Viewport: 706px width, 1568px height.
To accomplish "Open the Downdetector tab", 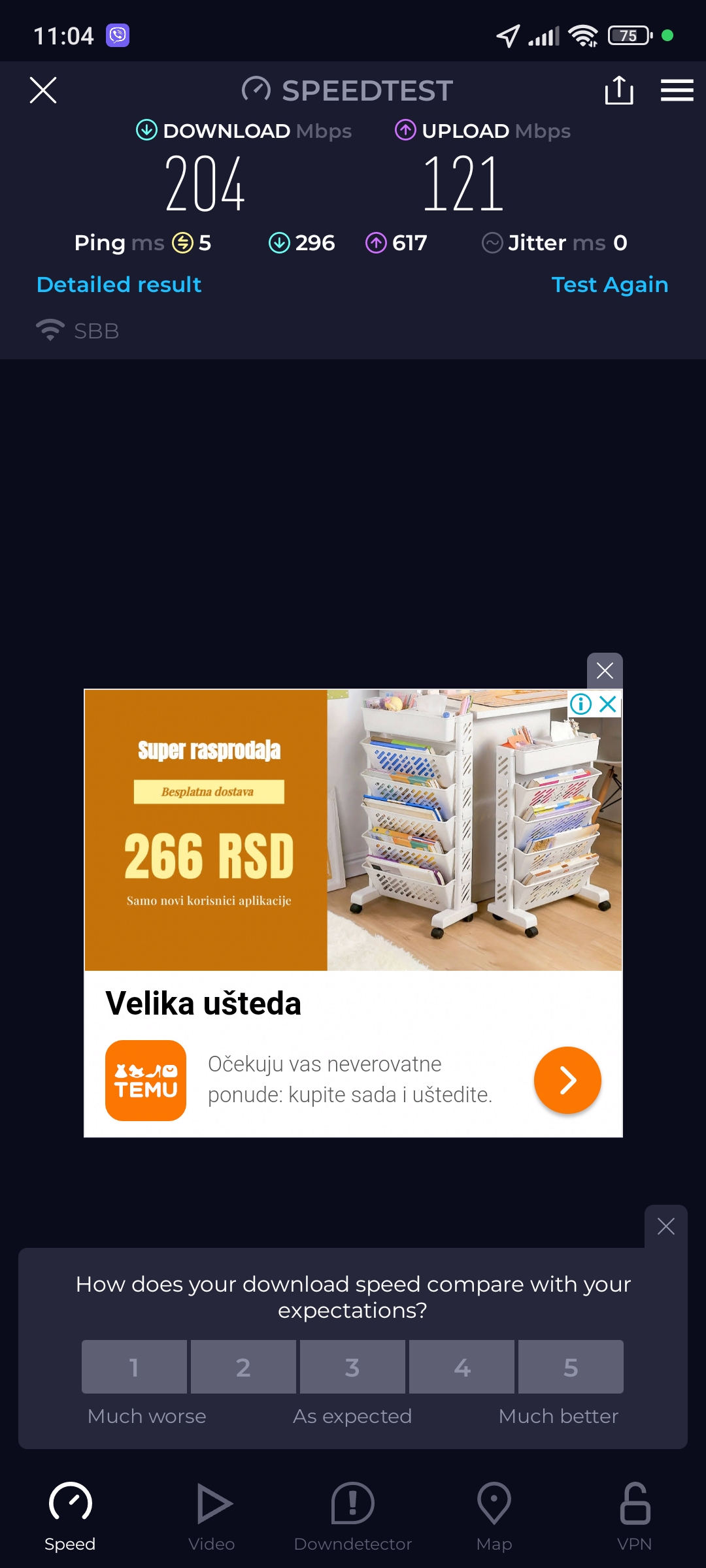I will (353, 1516).
